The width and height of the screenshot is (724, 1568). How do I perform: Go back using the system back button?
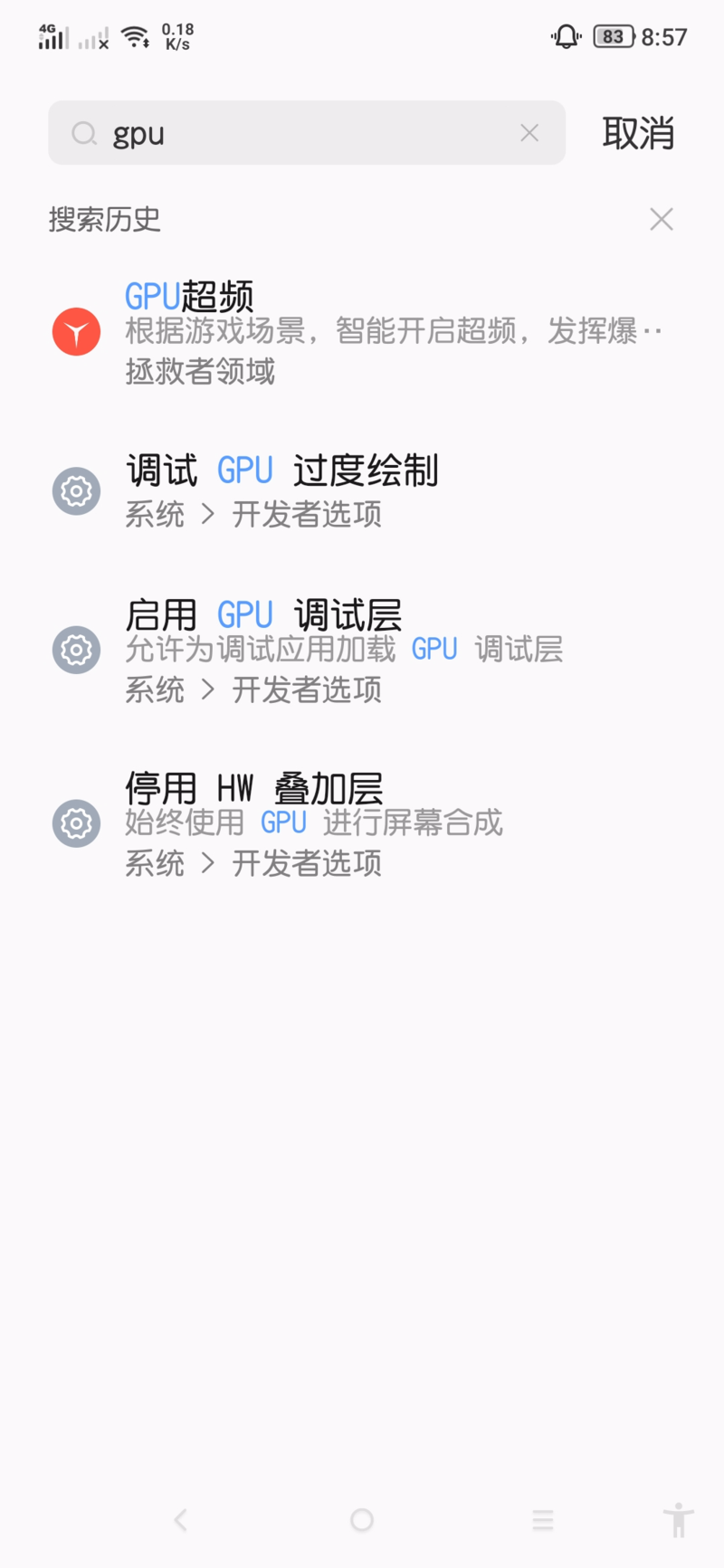pos(181,1519)
